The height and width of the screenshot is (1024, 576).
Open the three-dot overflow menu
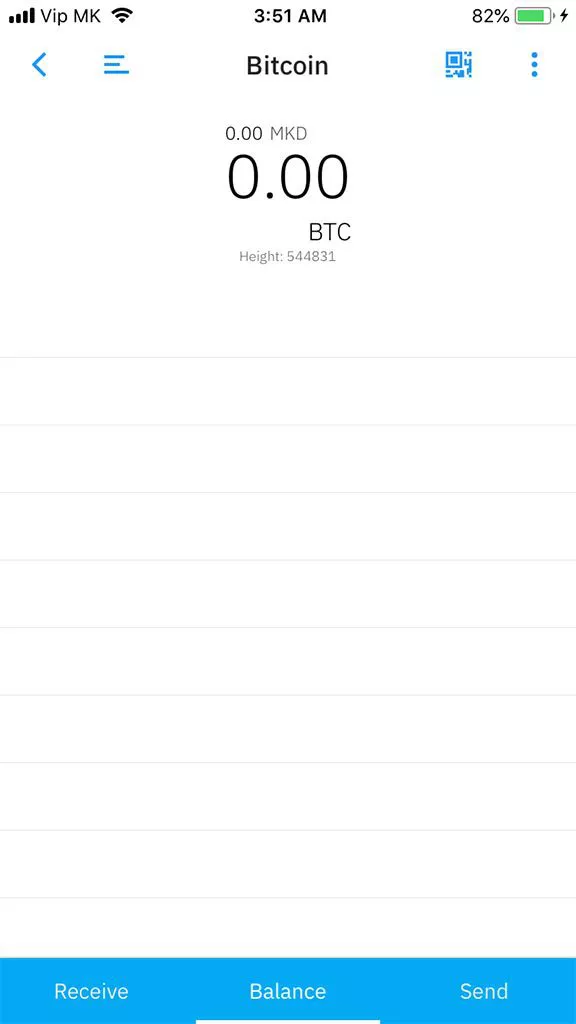click(x=534, y=65)
